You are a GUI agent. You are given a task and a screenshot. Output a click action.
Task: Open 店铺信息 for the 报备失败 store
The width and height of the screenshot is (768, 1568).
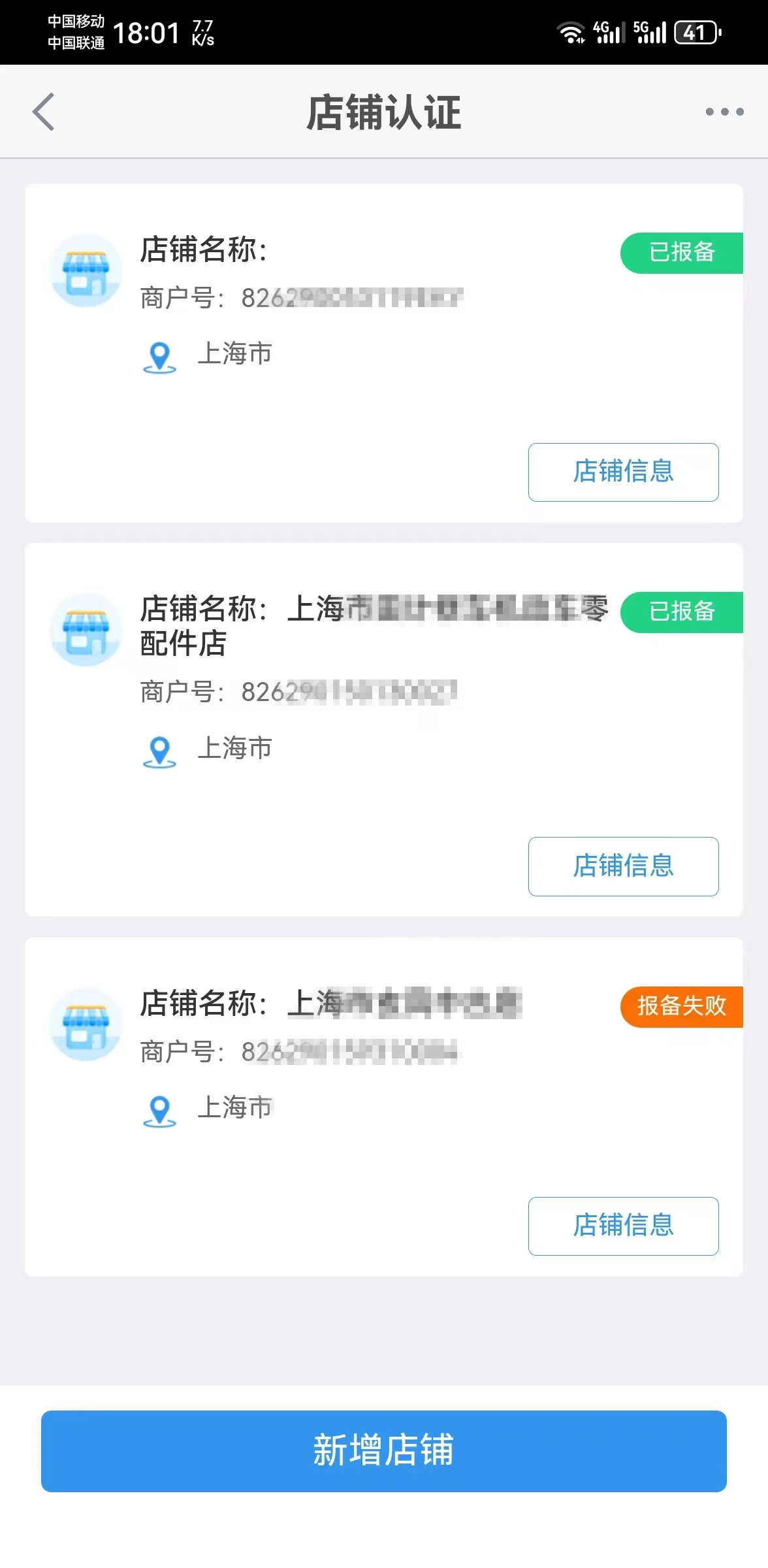coord(623,1226)
